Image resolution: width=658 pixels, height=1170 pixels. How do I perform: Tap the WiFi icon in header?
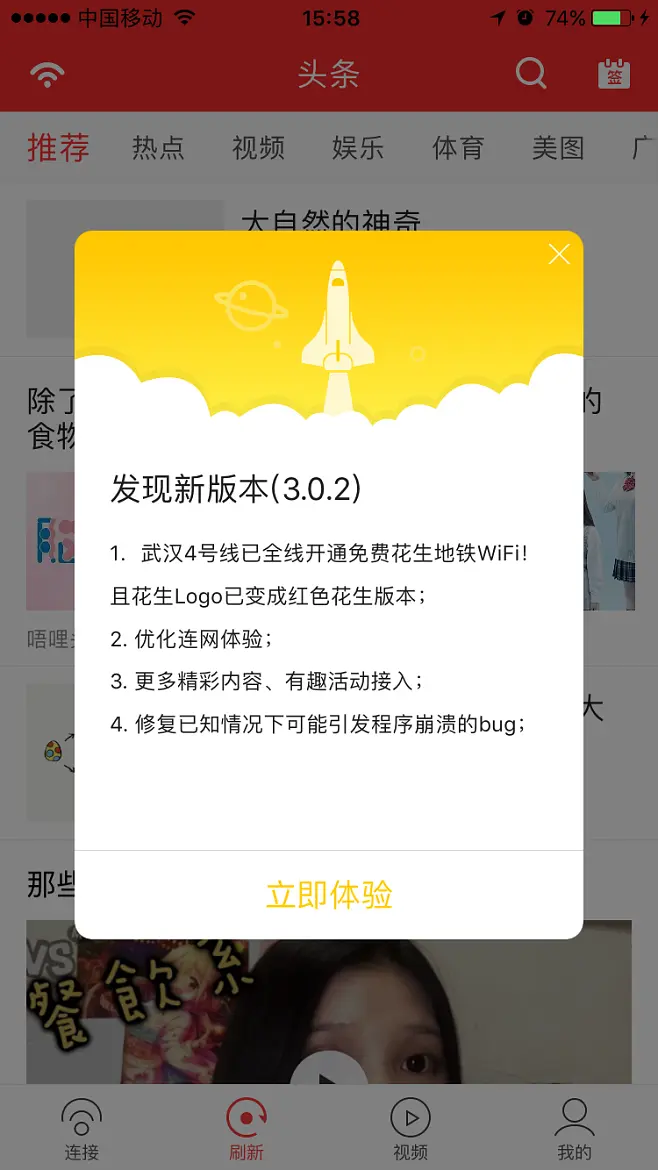(47, 74)
